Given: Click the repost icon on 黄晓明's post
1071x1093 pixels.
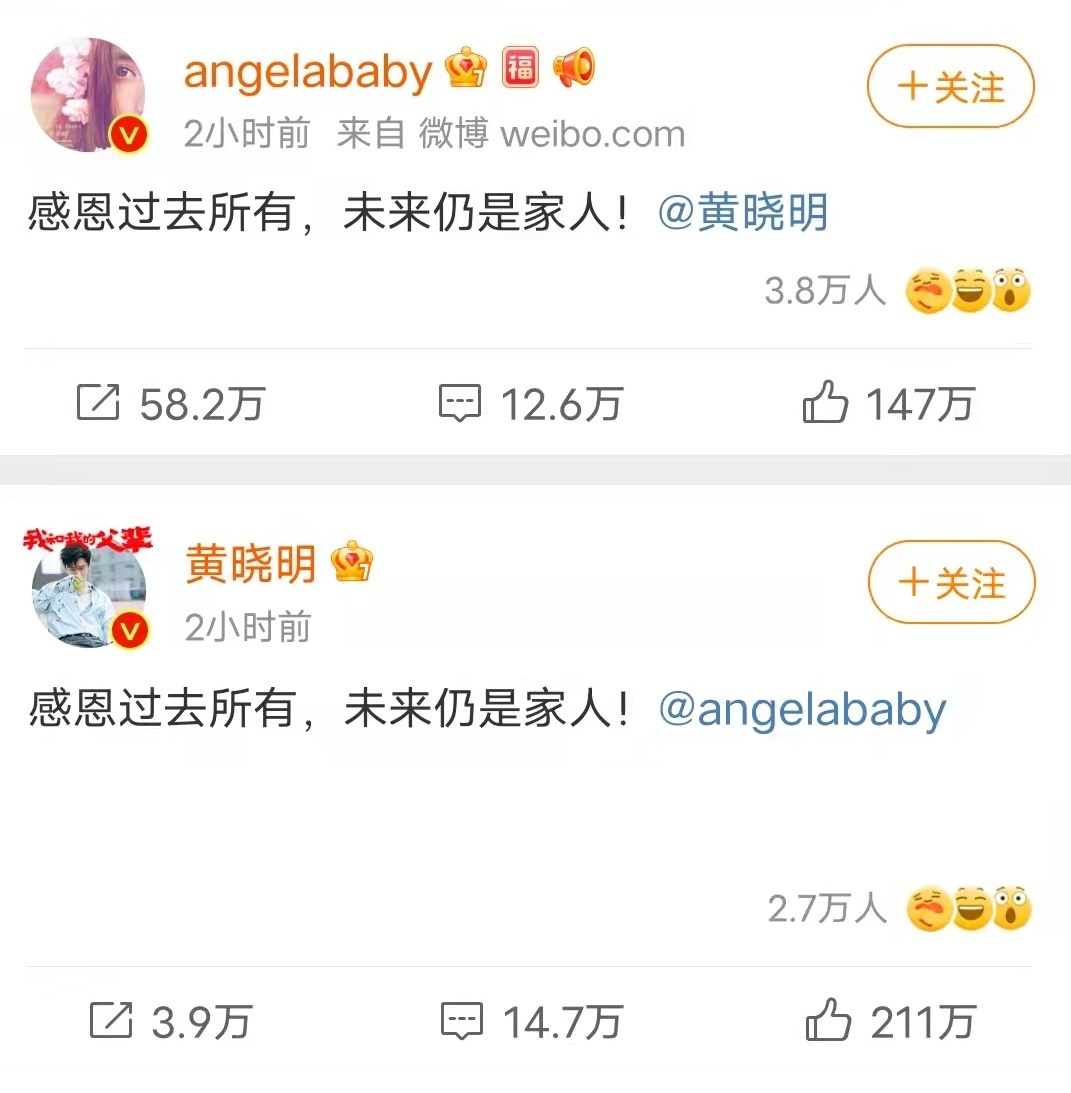Looking at the screenshot, I should pyautogui.click(x=110, y=1021).
